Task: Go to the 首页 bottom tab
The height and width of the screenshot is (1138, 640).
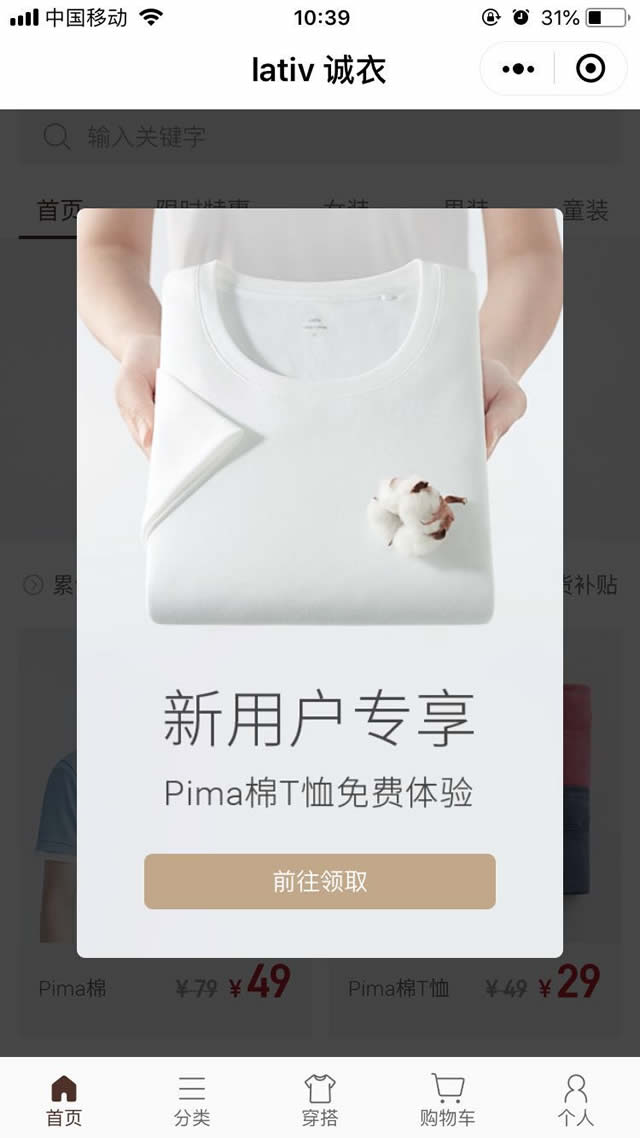Action: point(64,1101)
